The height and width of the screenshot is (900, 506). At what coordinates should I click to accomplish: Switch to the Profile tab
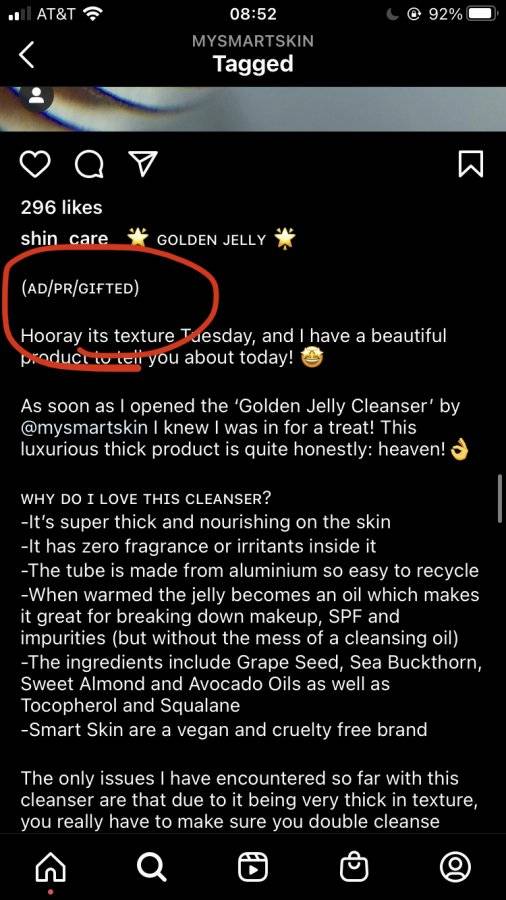pos(455,867)
